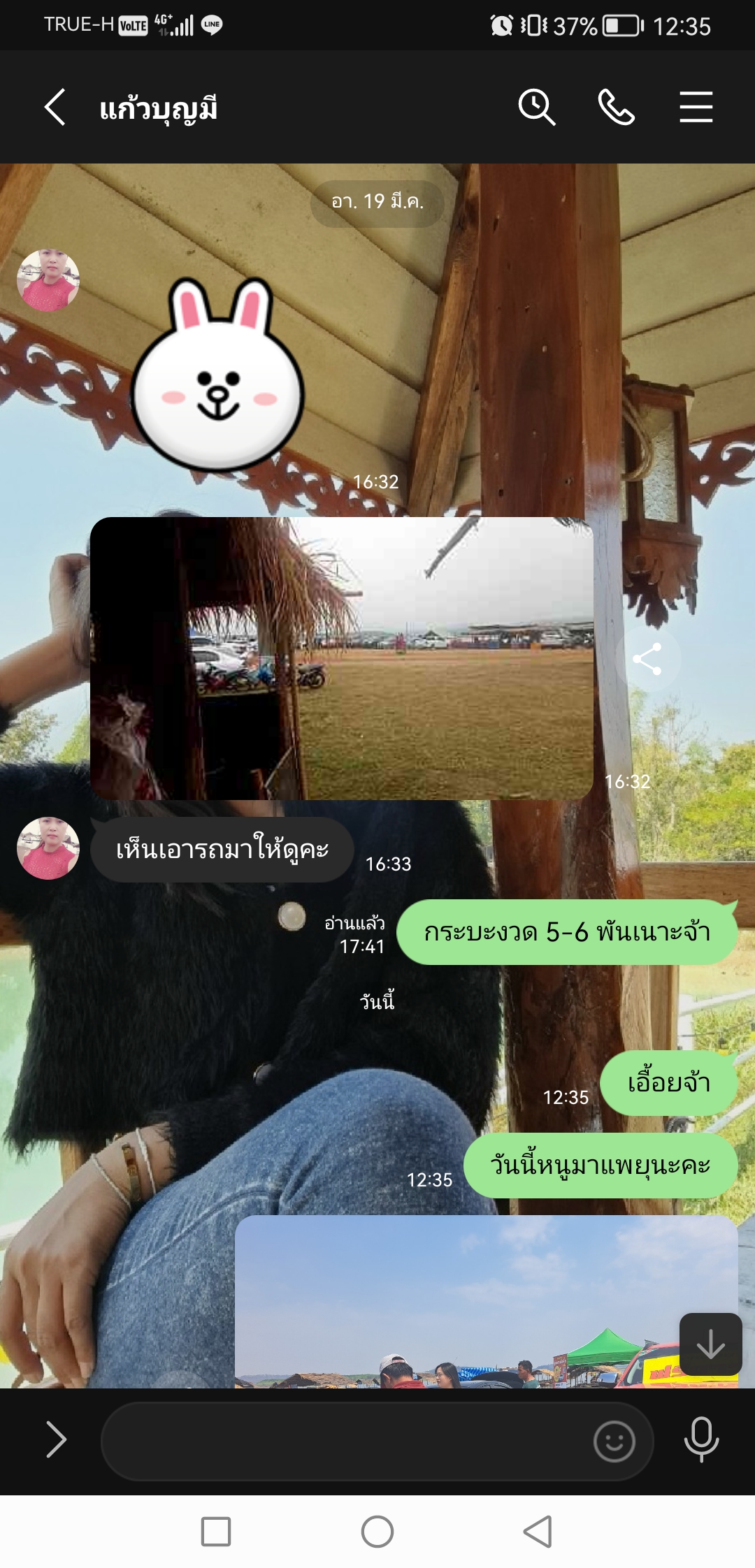Search within this chat
Viewport: 755px width, 1568px height.
point(536,108)
